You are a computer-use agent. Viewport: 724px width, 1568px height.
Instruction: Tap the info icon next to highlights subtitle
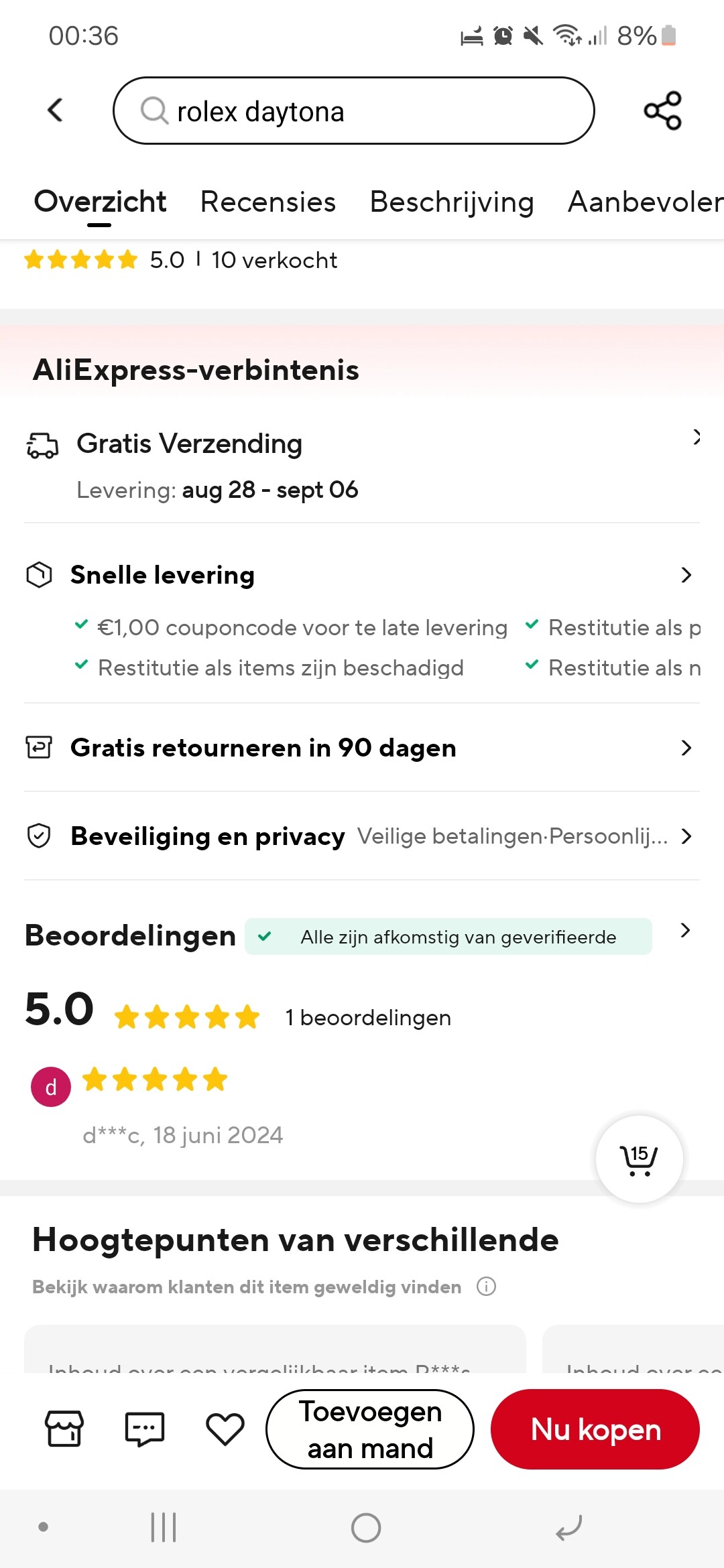click(x=486, y=1287)
